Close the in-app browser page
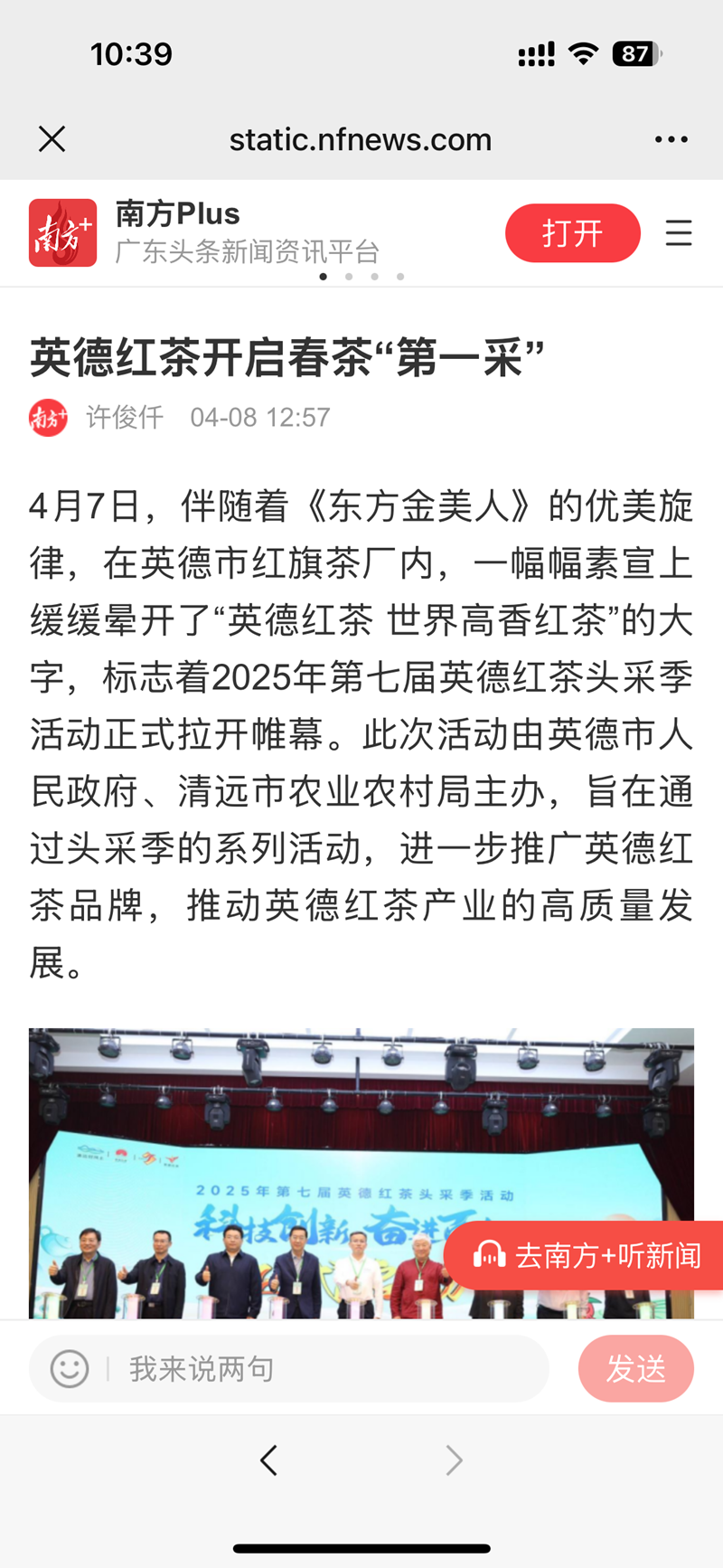This screenshot has width=723, height=1568. point(52,139)
